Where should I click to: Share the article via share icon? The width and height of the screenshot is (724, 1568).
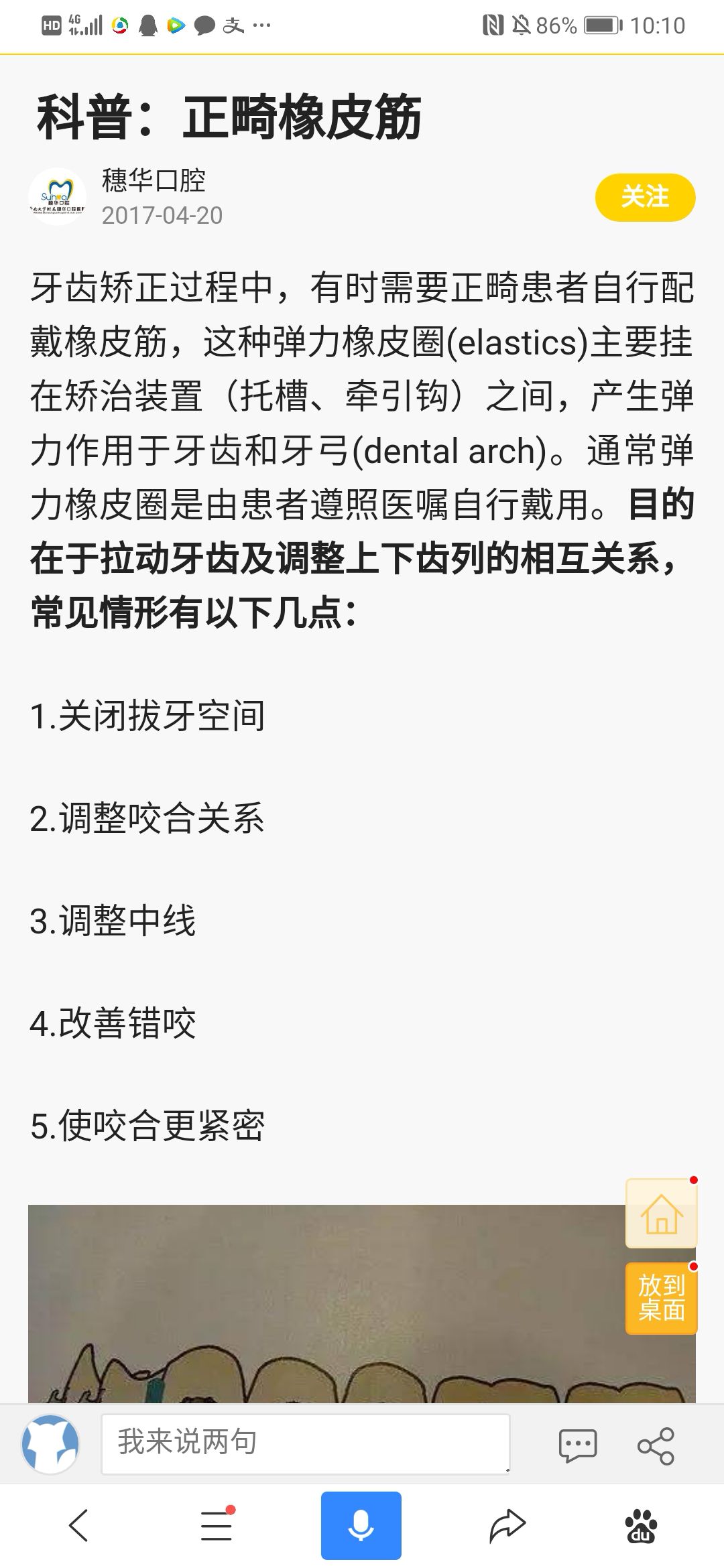tap(656, 1445)
